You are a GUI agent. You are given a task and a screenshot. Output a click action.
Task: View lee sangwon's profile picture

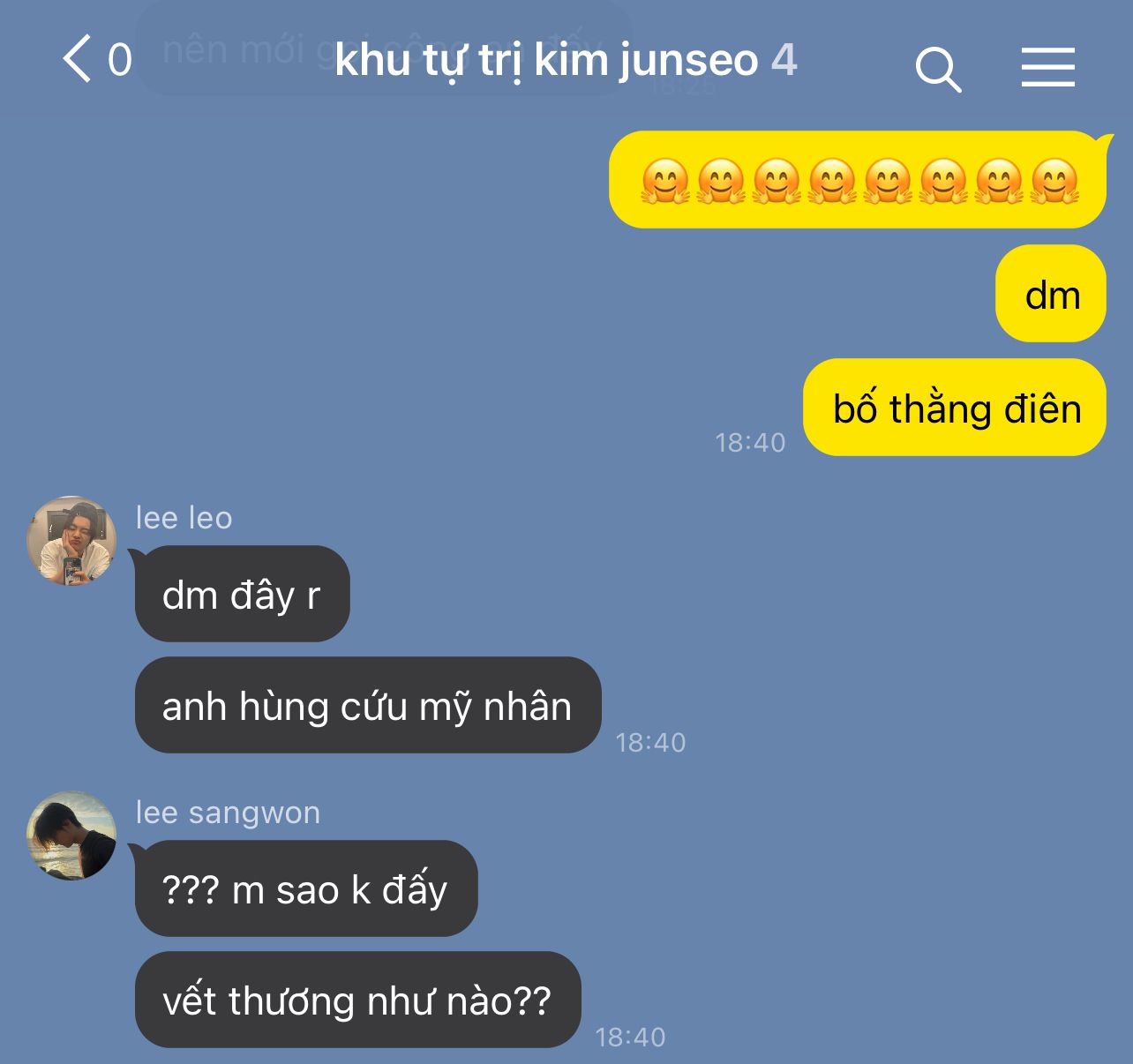point(71,835)
